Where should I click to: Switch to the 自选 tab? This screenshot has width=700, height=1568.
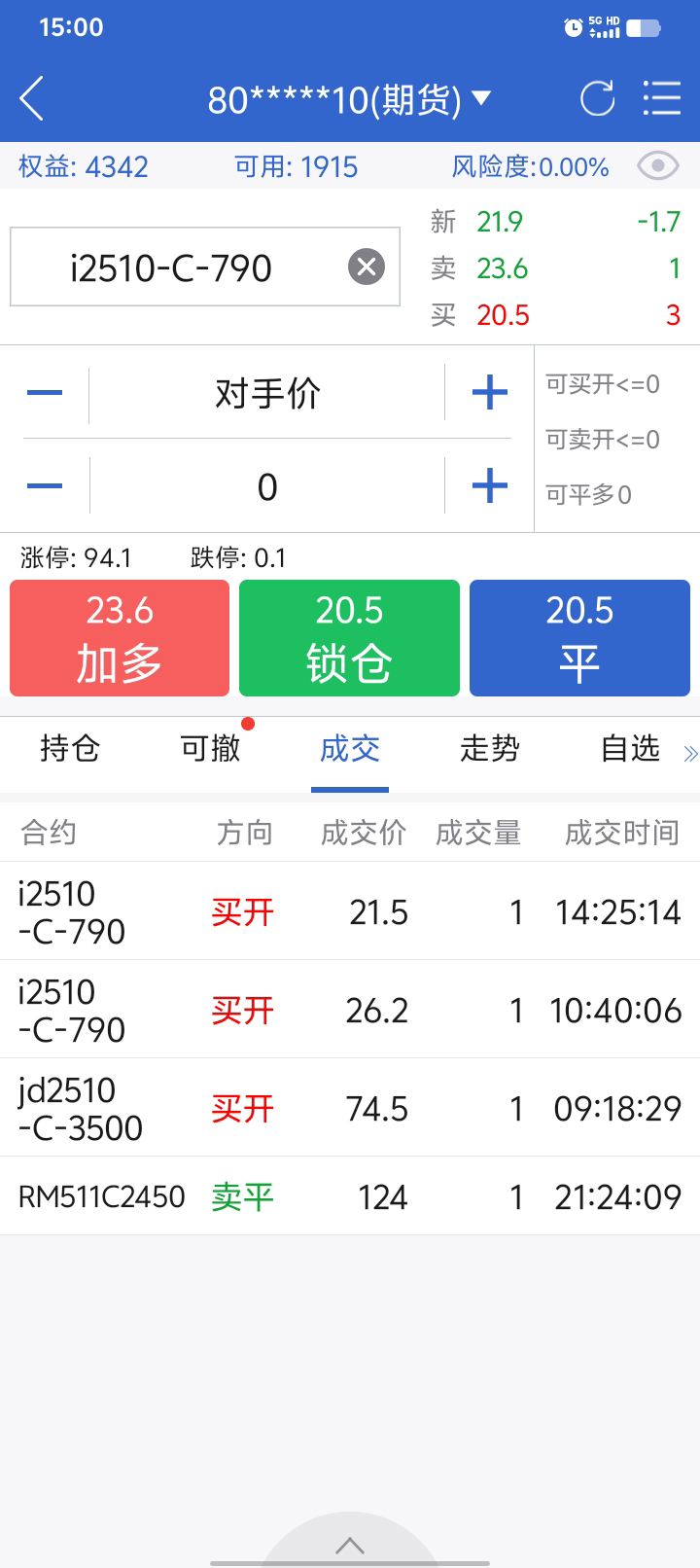(x=630, y=748)
